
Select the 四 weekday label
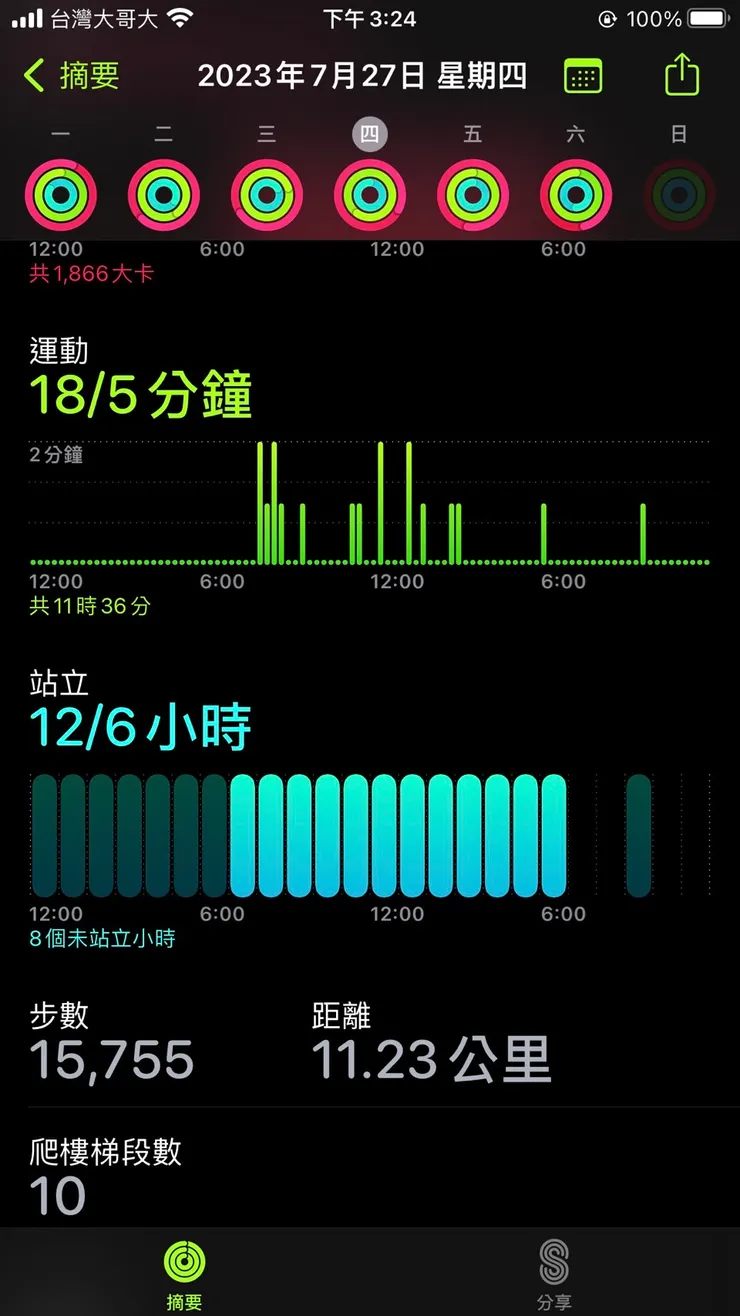(x=369, y=132)
